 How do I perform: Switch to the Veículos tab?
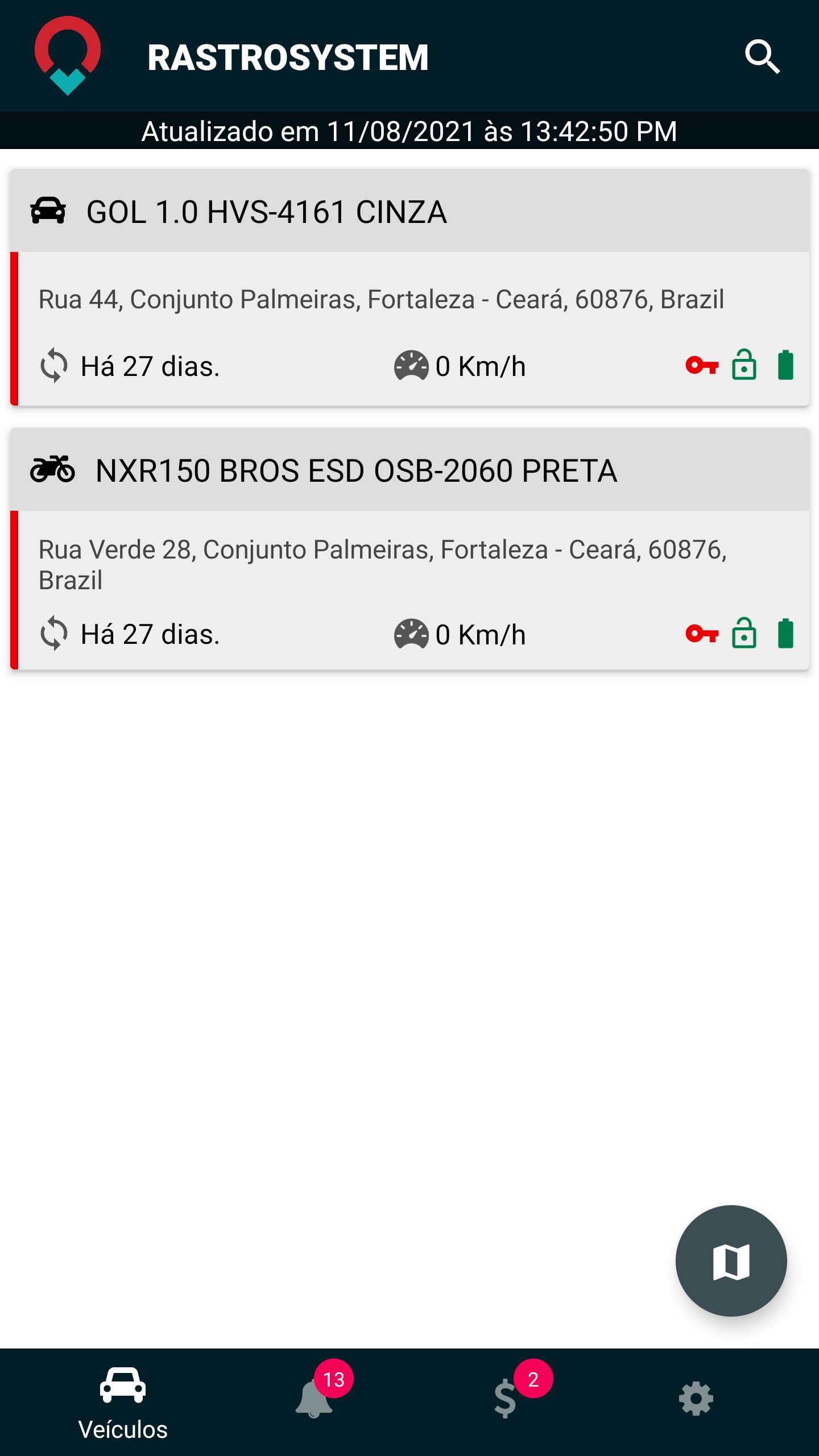(x=123, y=1402)
